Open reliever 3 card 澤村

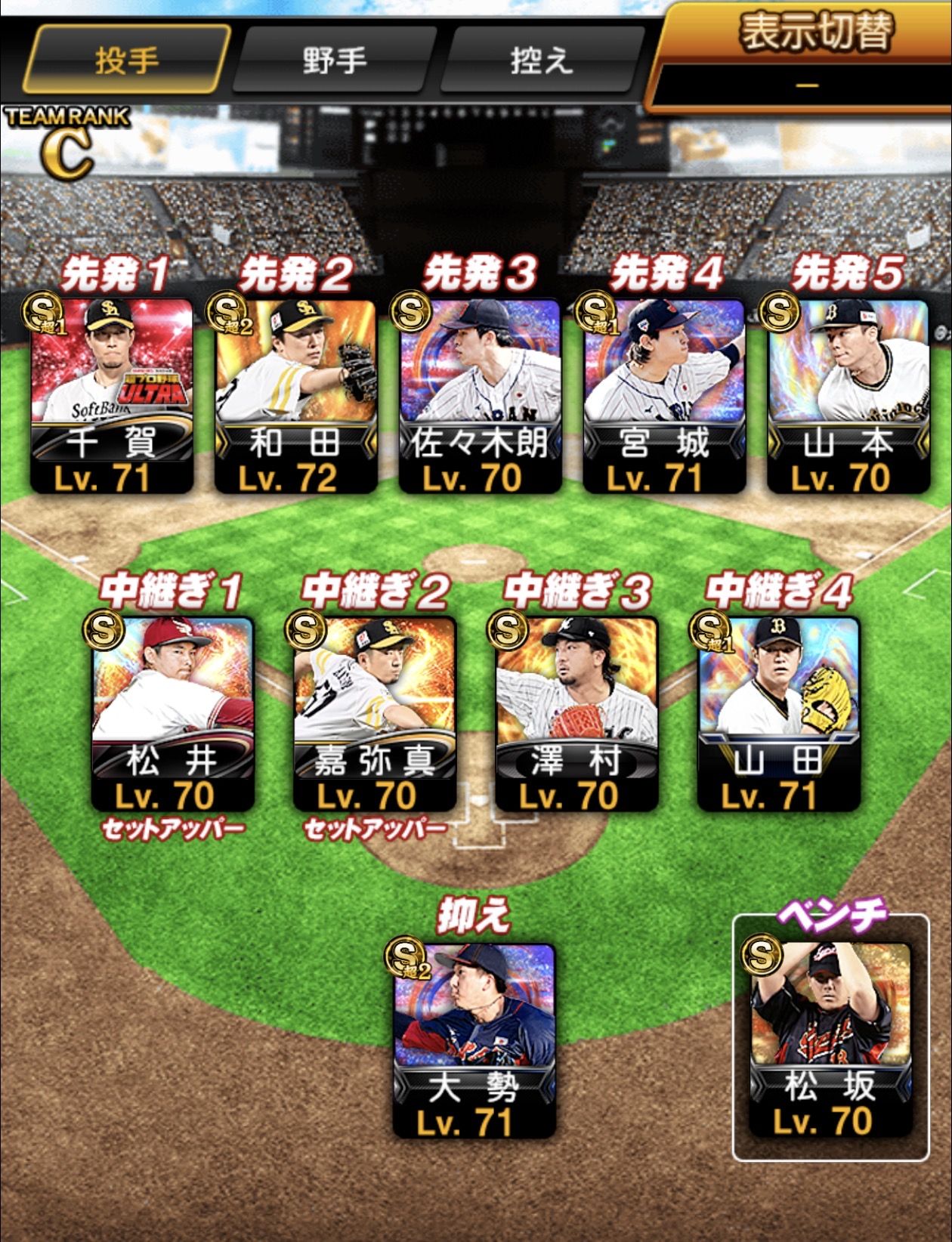click(x=576, y=712)
